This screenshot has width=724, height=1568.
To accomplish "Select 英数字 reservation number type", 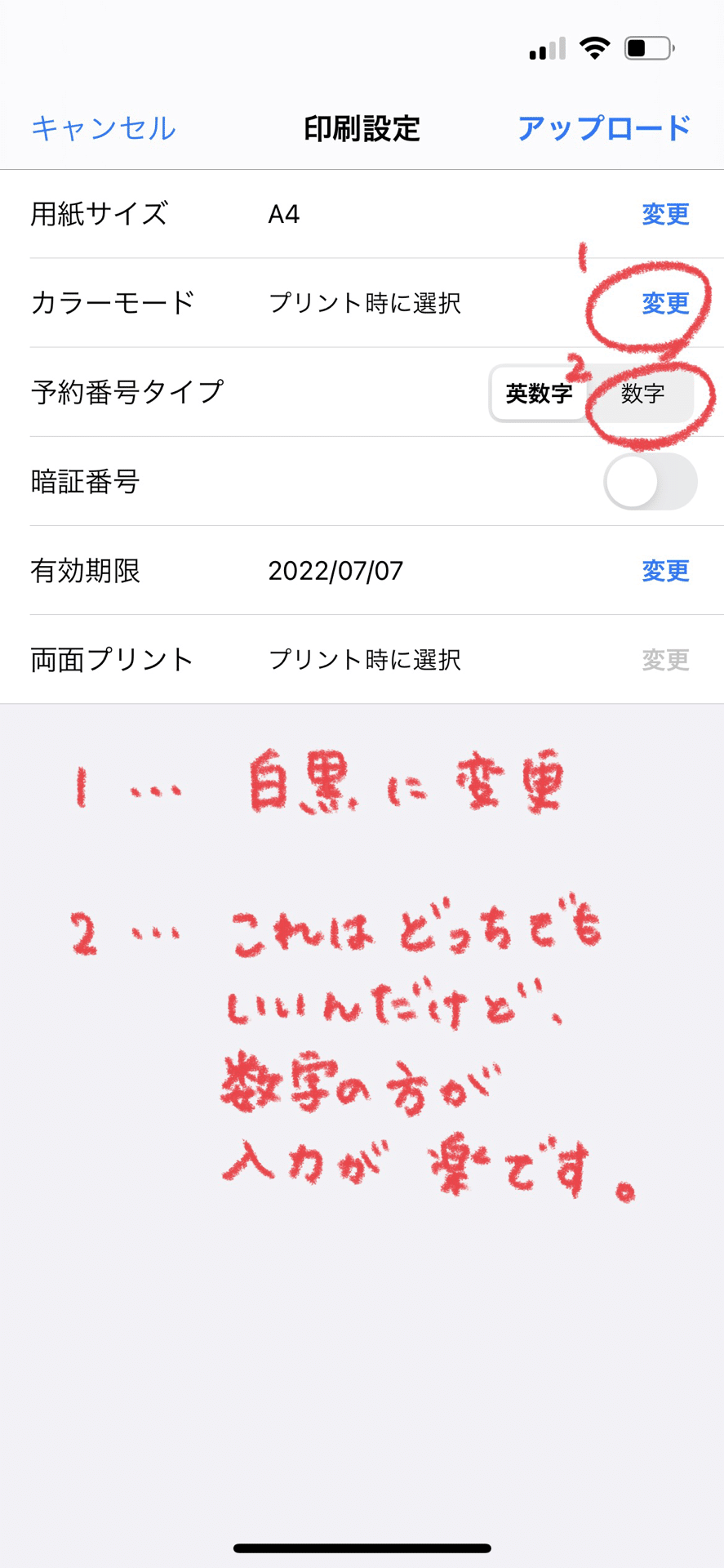I will (x=539, y=394).
